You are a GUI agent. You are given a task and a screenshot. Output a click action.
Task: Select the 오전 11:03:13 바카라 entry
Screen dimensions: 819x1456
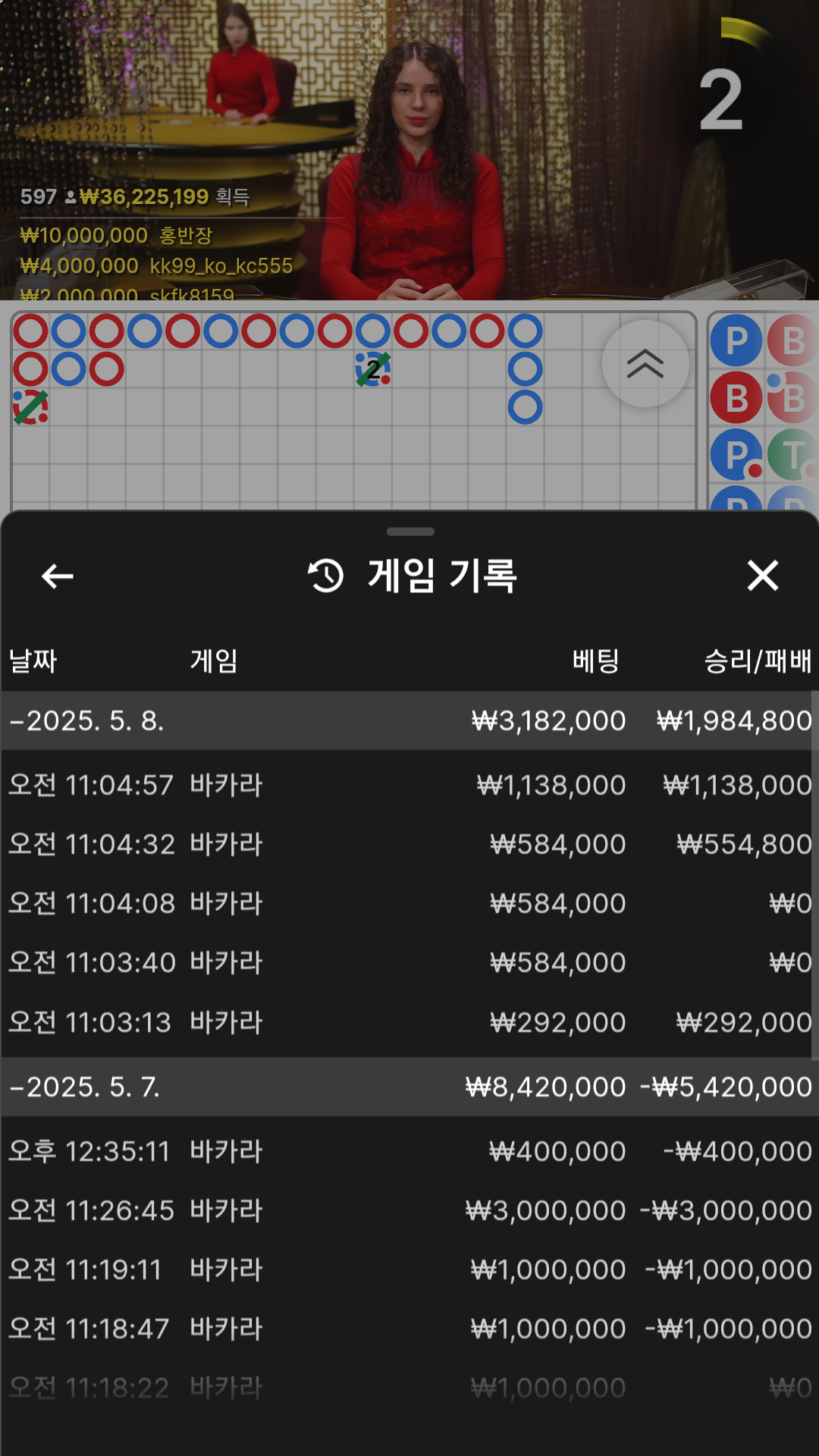tap(409, 1022)
